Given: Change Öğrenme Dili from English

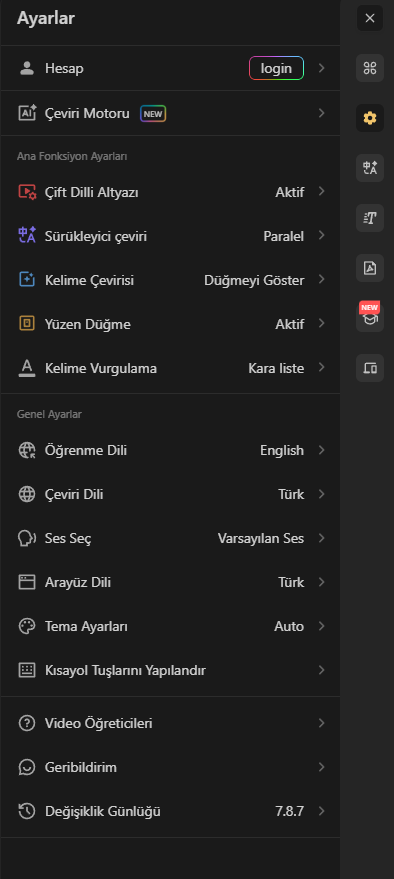Looking at the screenshot, I should point(170,450).
